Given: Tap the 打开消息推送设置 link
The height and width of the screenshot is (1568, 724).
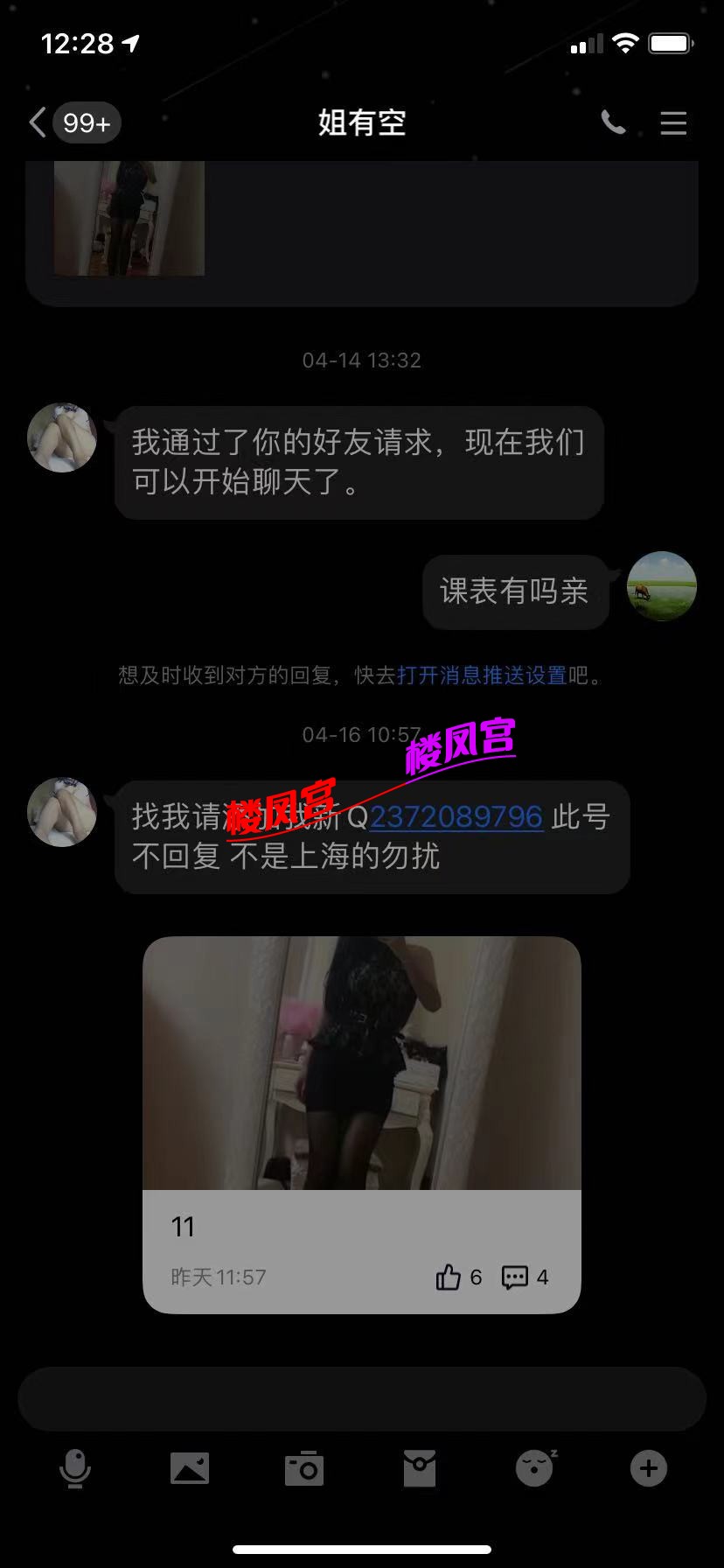Looking at the screenshot, I should click(482, 675).
